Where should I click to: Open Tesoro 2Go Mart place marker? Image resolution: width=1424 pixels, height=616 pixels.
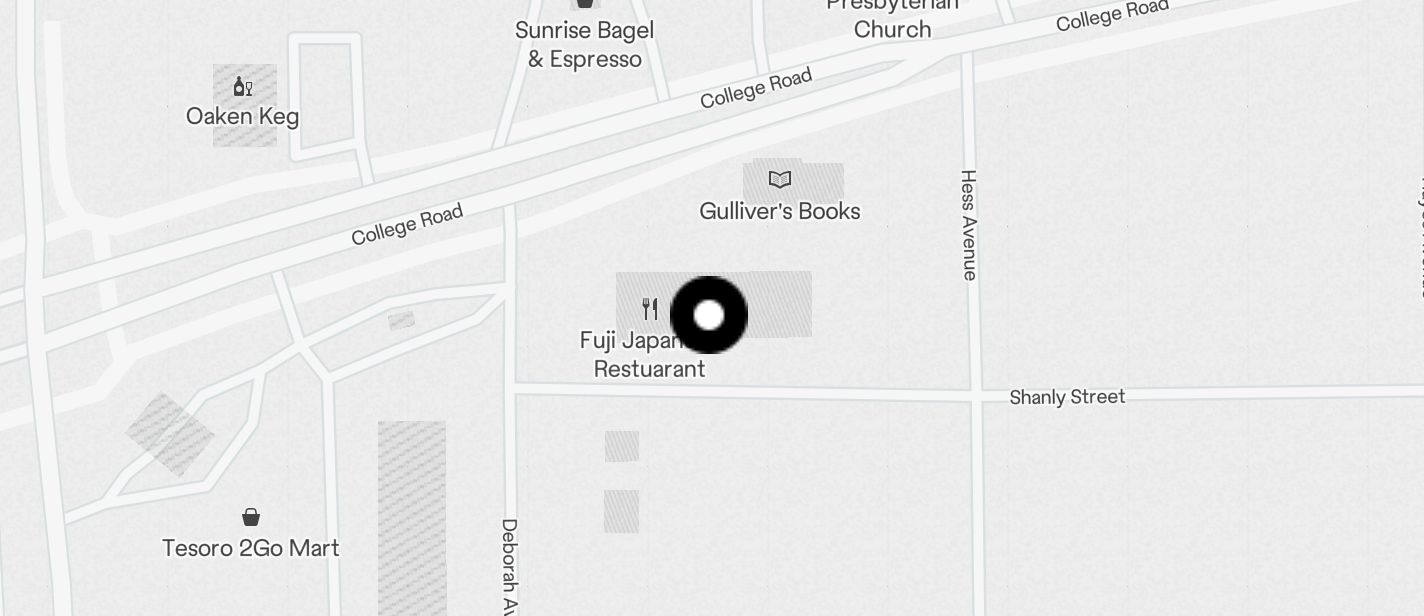tap(251, 518)
